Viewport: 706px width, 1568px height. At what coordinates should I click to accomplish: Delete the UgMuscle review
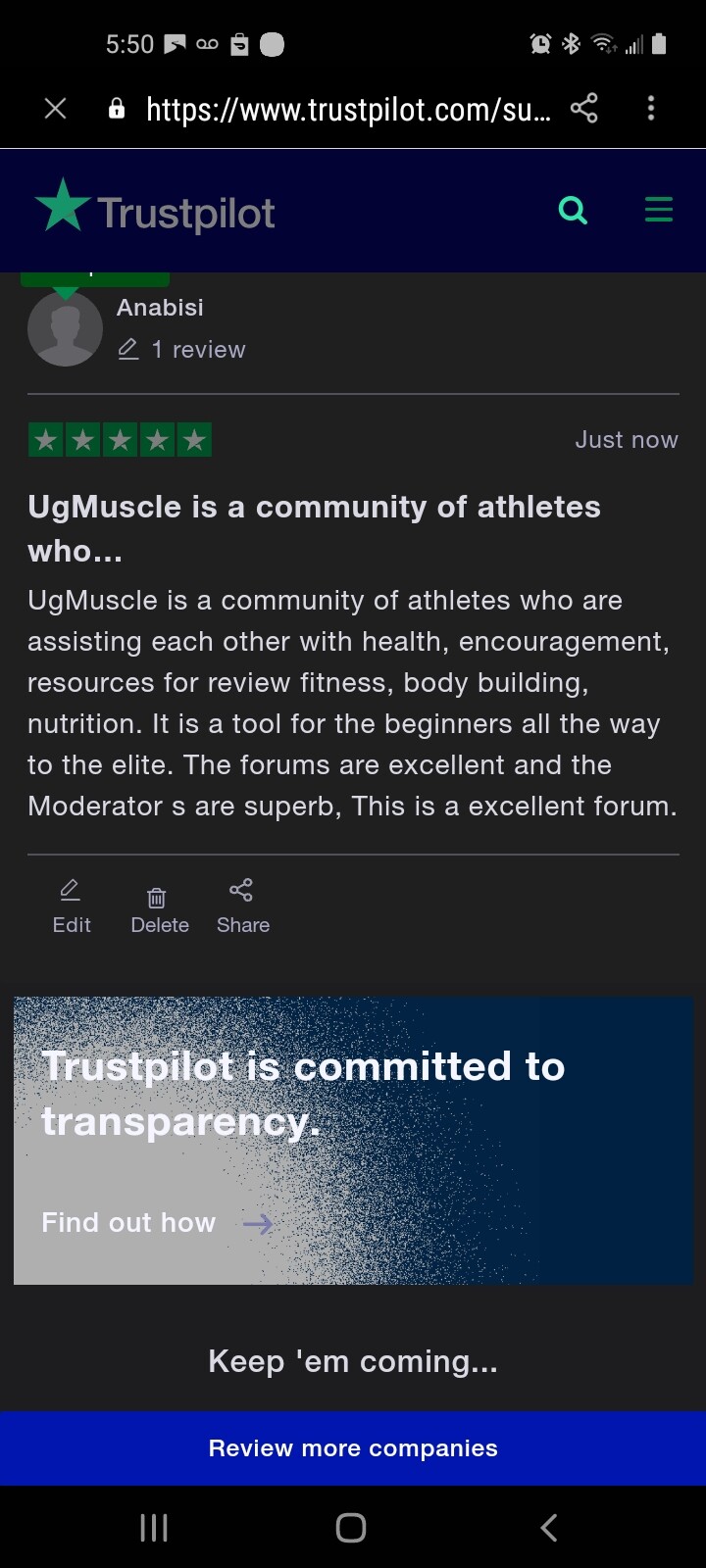tap(159, 908)
